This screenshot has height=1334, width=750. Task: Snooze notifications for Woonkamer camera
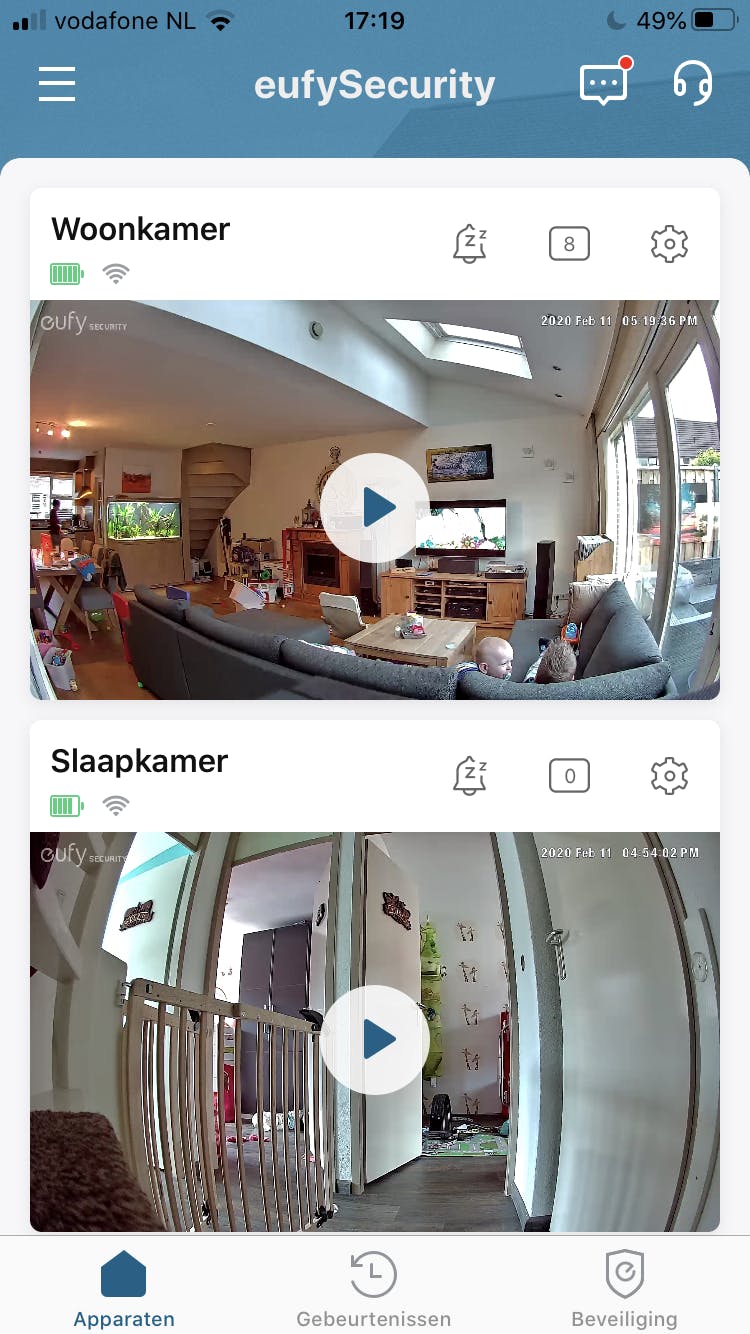(x=470, y=244)
